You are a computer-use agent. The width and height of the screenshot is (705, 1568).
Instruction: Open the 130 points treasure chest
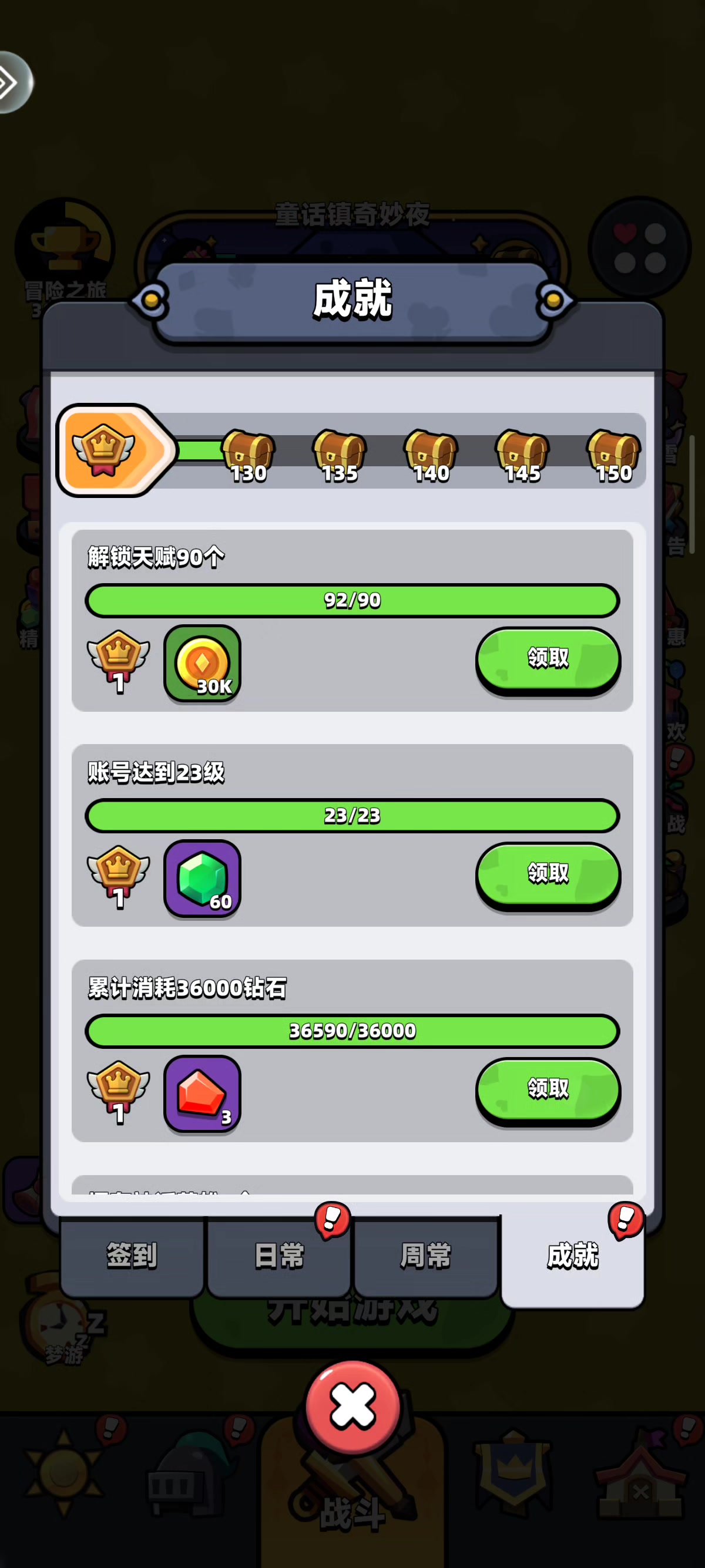pos(249,456)
